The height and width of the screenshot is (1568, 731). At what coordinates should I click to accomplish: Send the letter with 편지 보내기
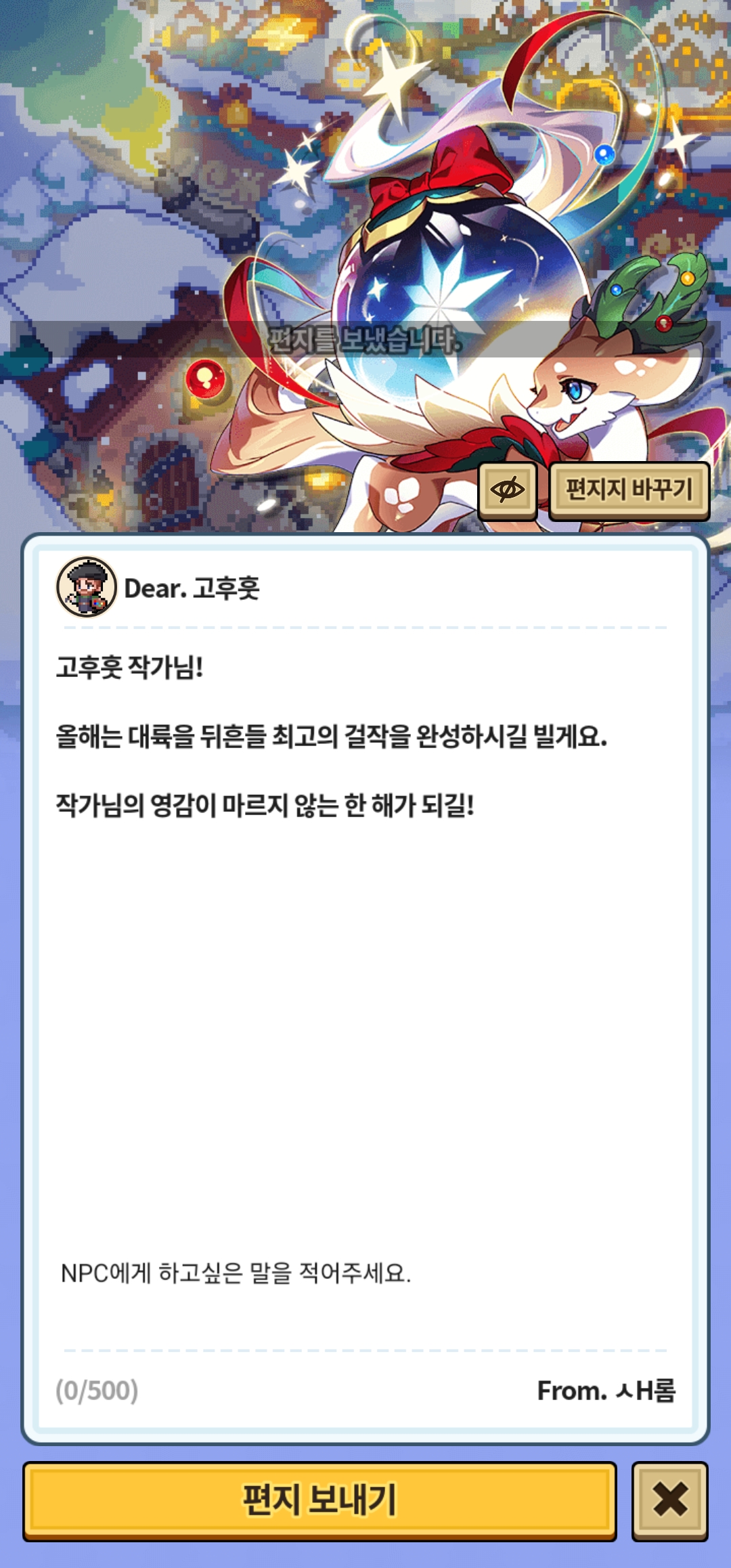[x=319, y=1500]
